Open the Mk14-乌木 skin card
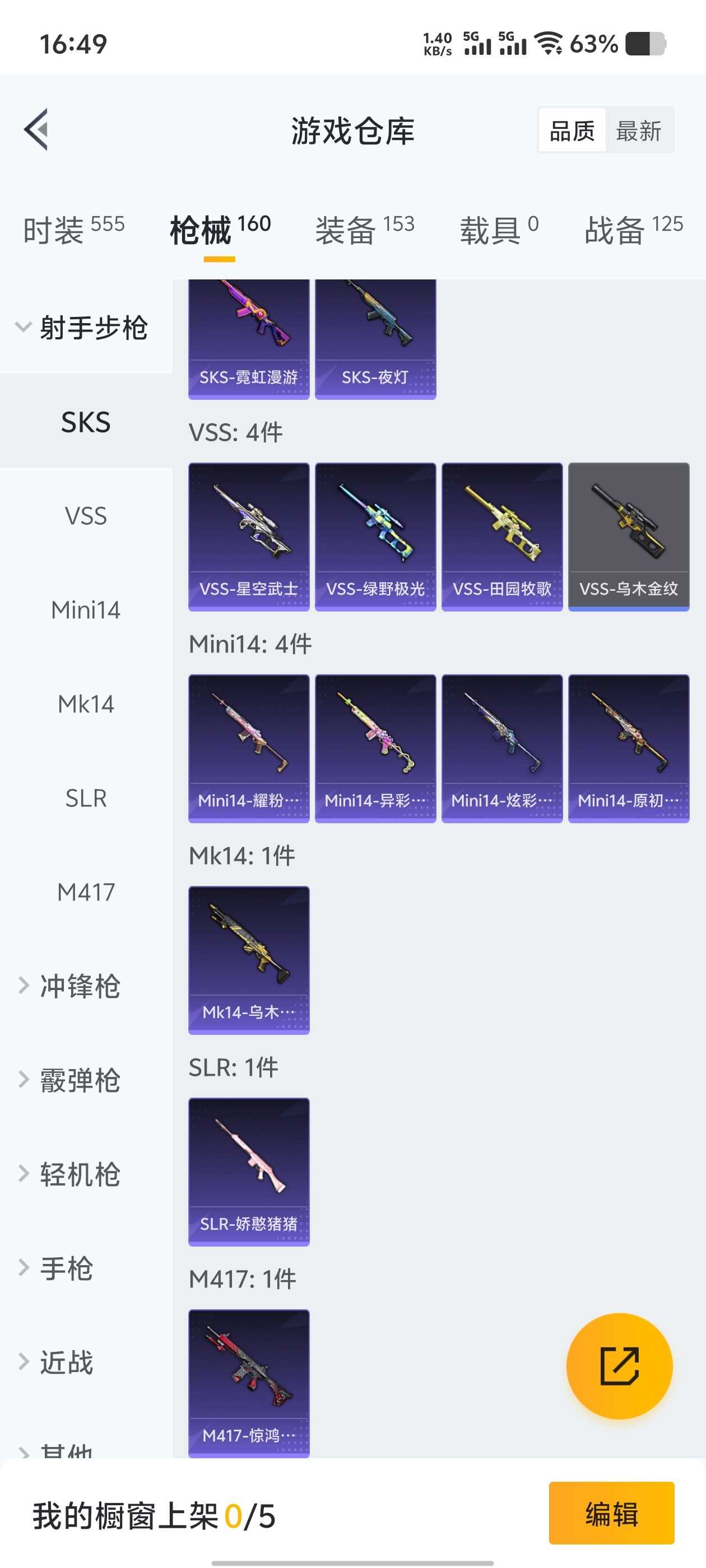The height and width of the screenshot is (1568, 706). [249, 960]
